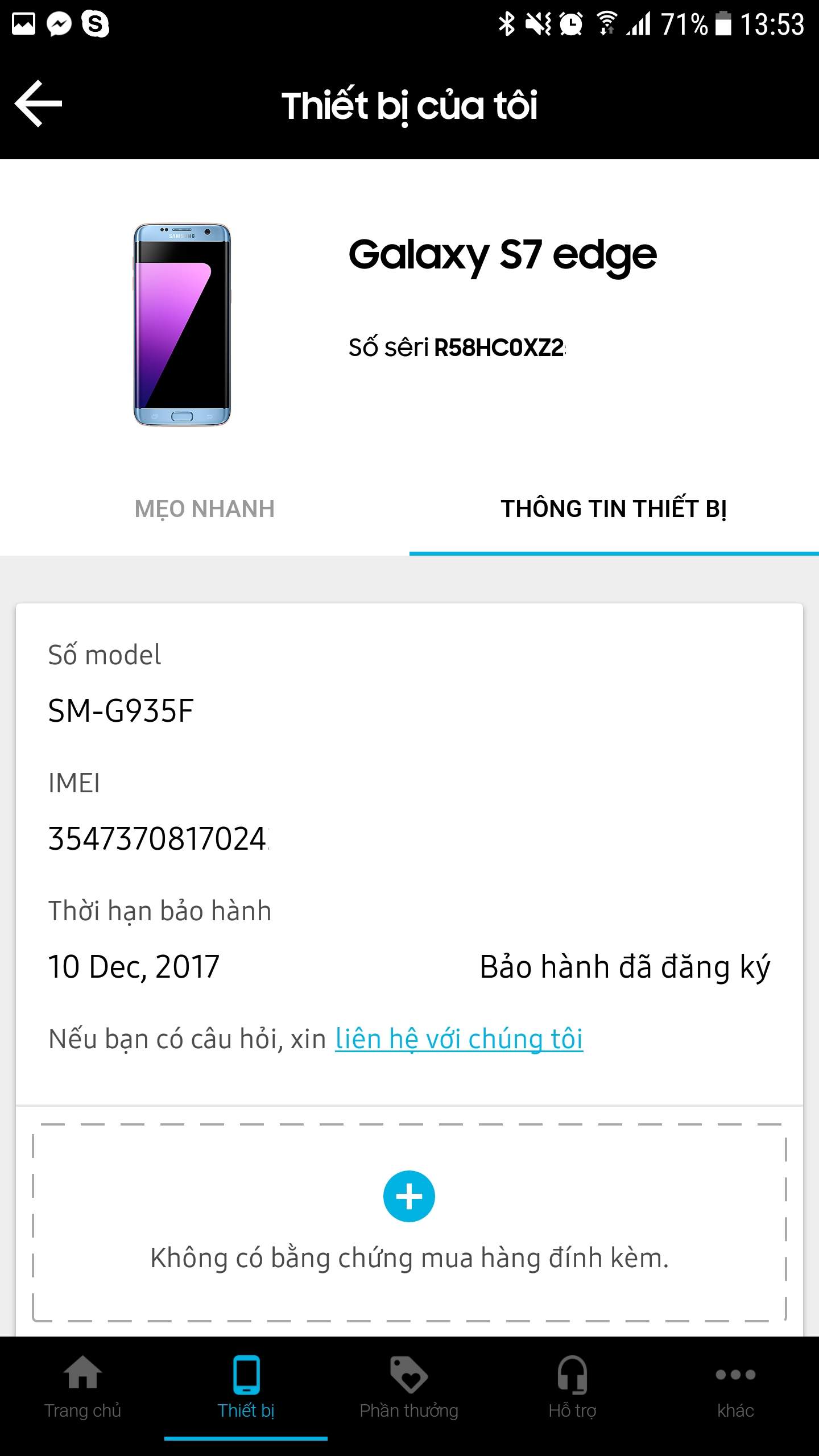Select the THÔNG TIN THIẾT BỊ tab
Viewport: 819px width, 1456px height.
pyautogui.click(x=614, y=509)
